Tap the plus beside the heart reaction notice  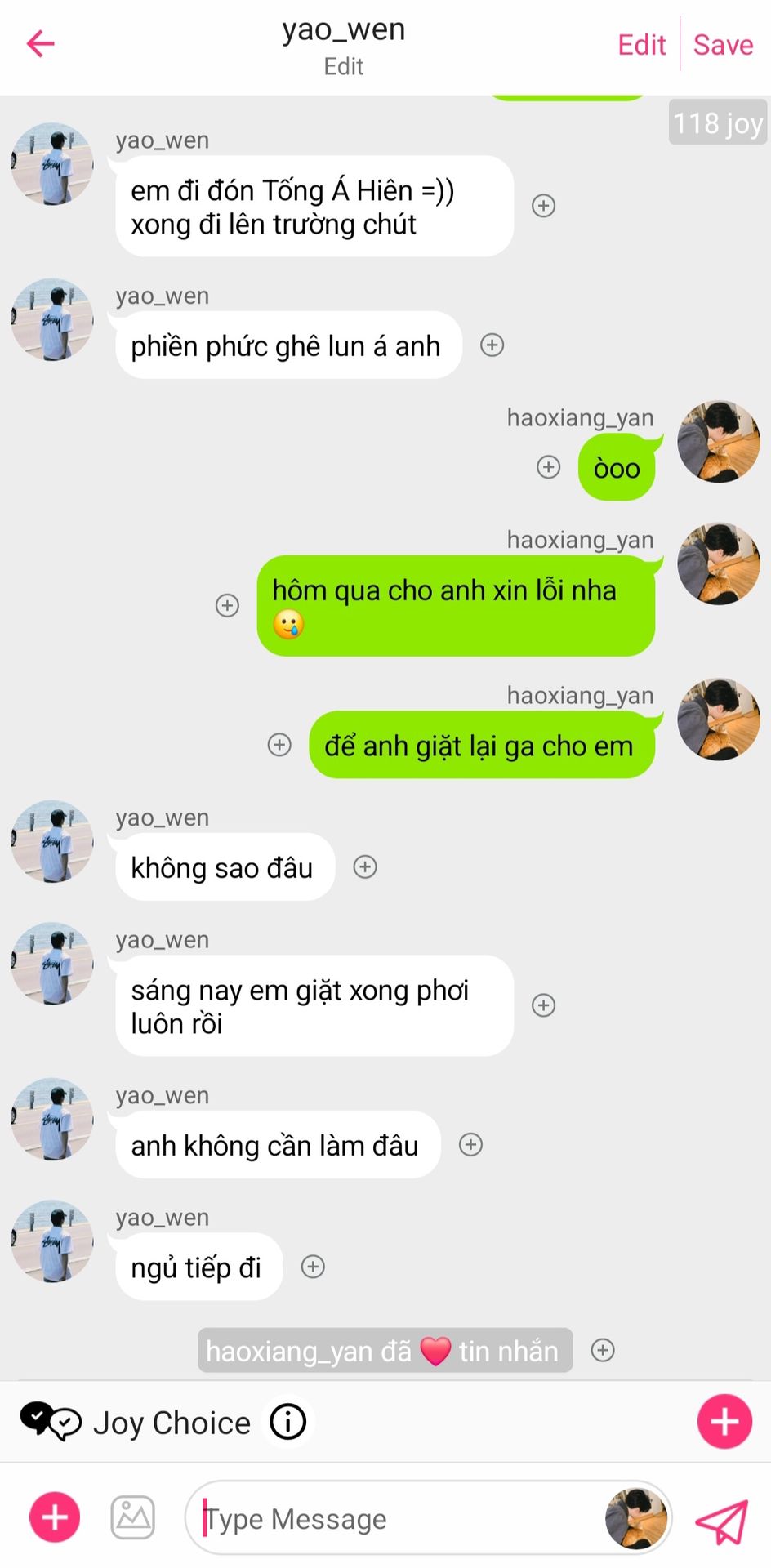point(603,1350)
